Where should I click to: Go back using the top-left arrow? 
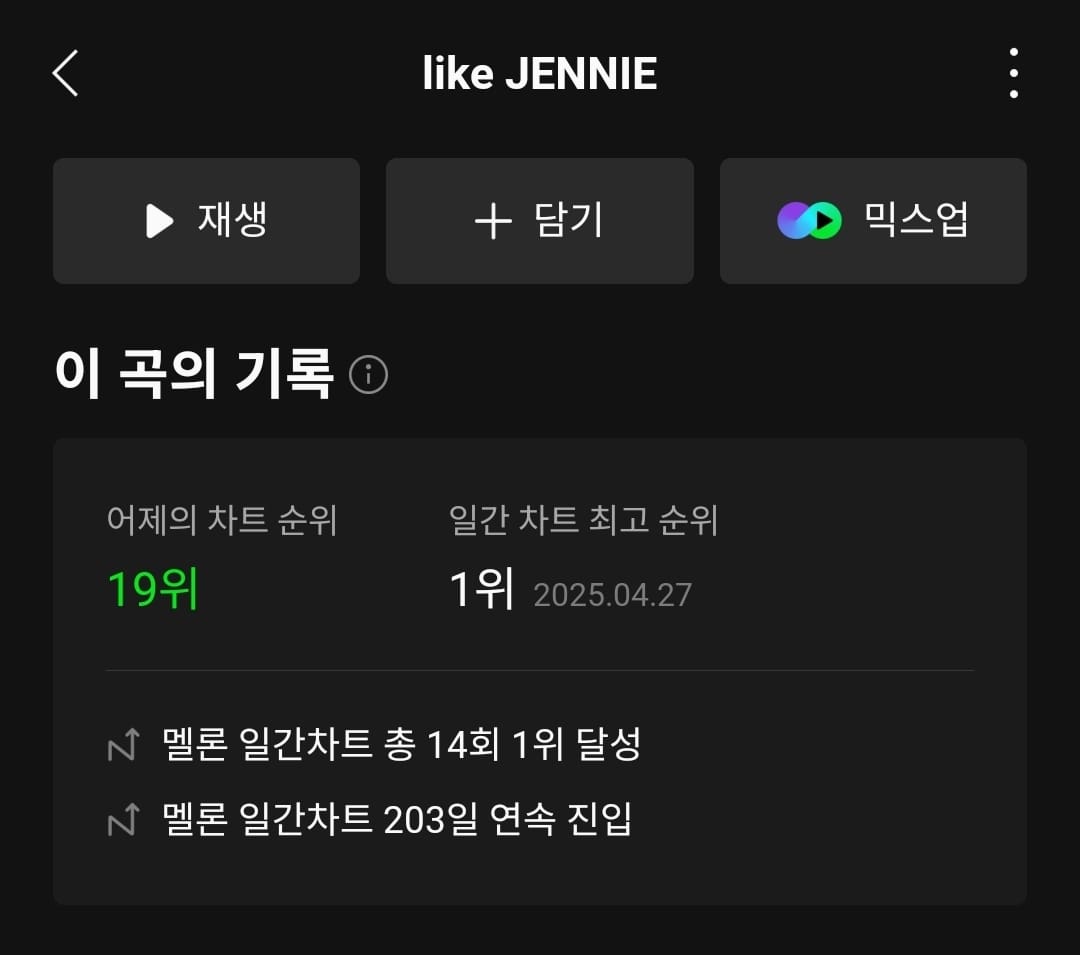click(65, 74)
